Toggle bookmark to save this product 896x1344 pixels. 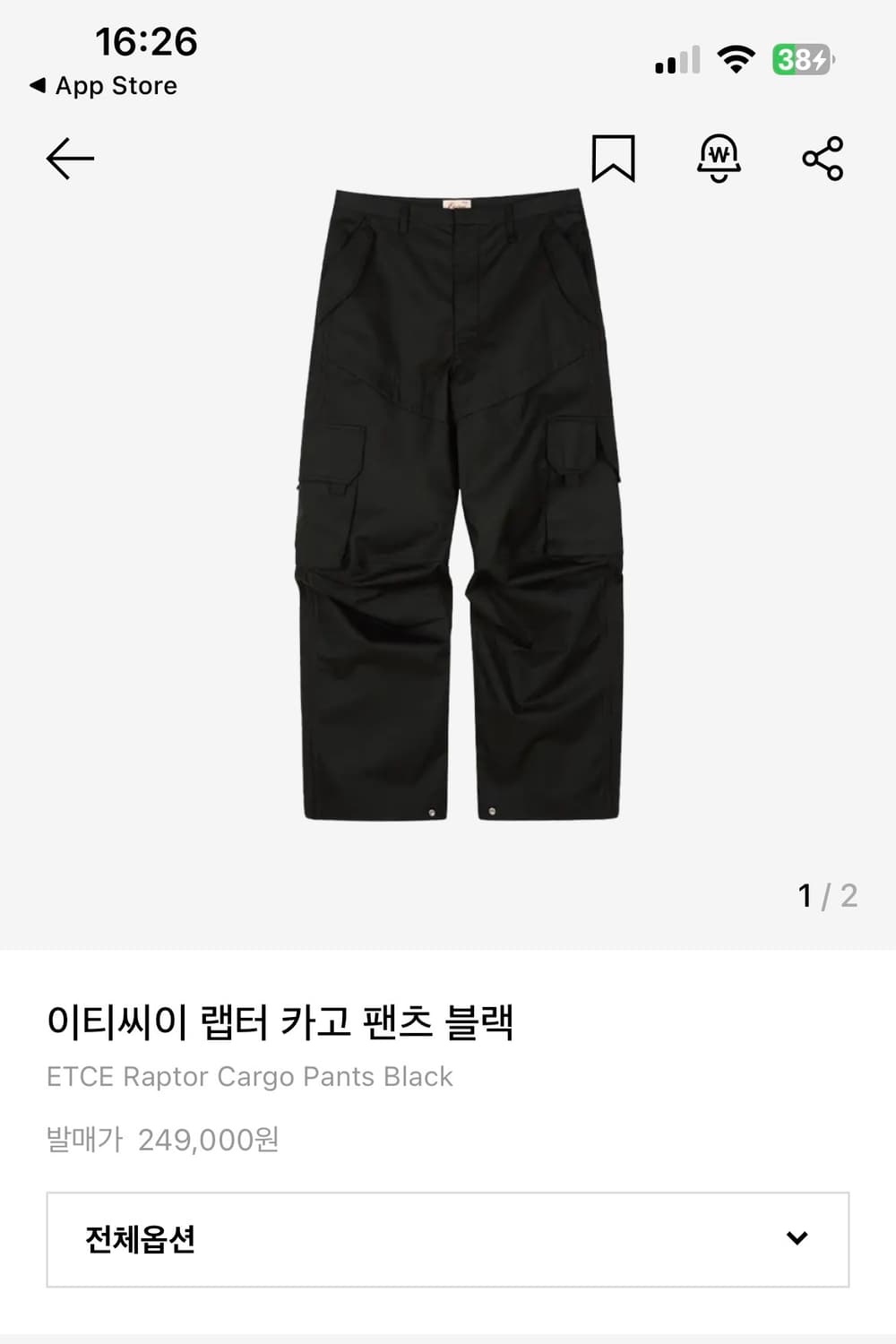(614, 157)
